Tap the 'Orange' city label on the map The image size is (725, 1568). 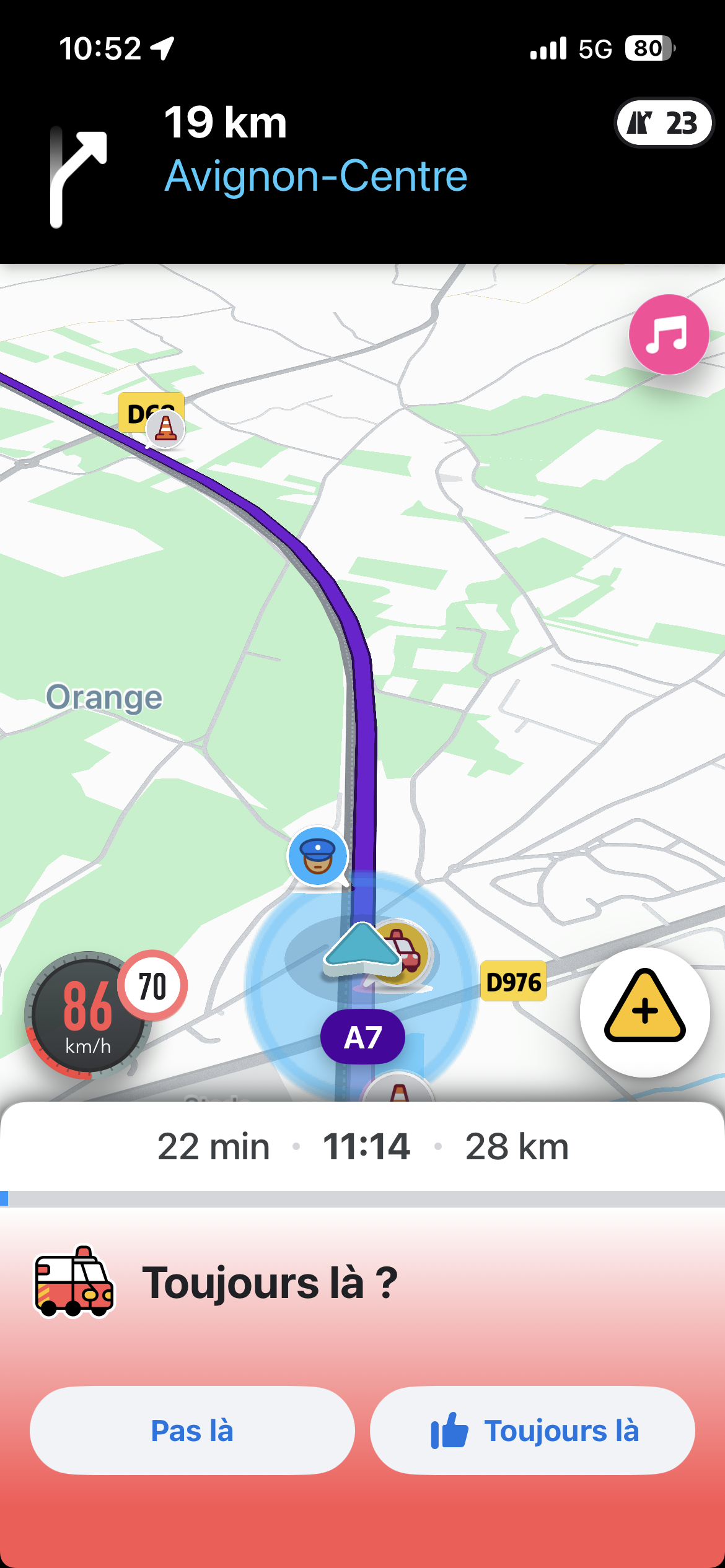(105, 697)
